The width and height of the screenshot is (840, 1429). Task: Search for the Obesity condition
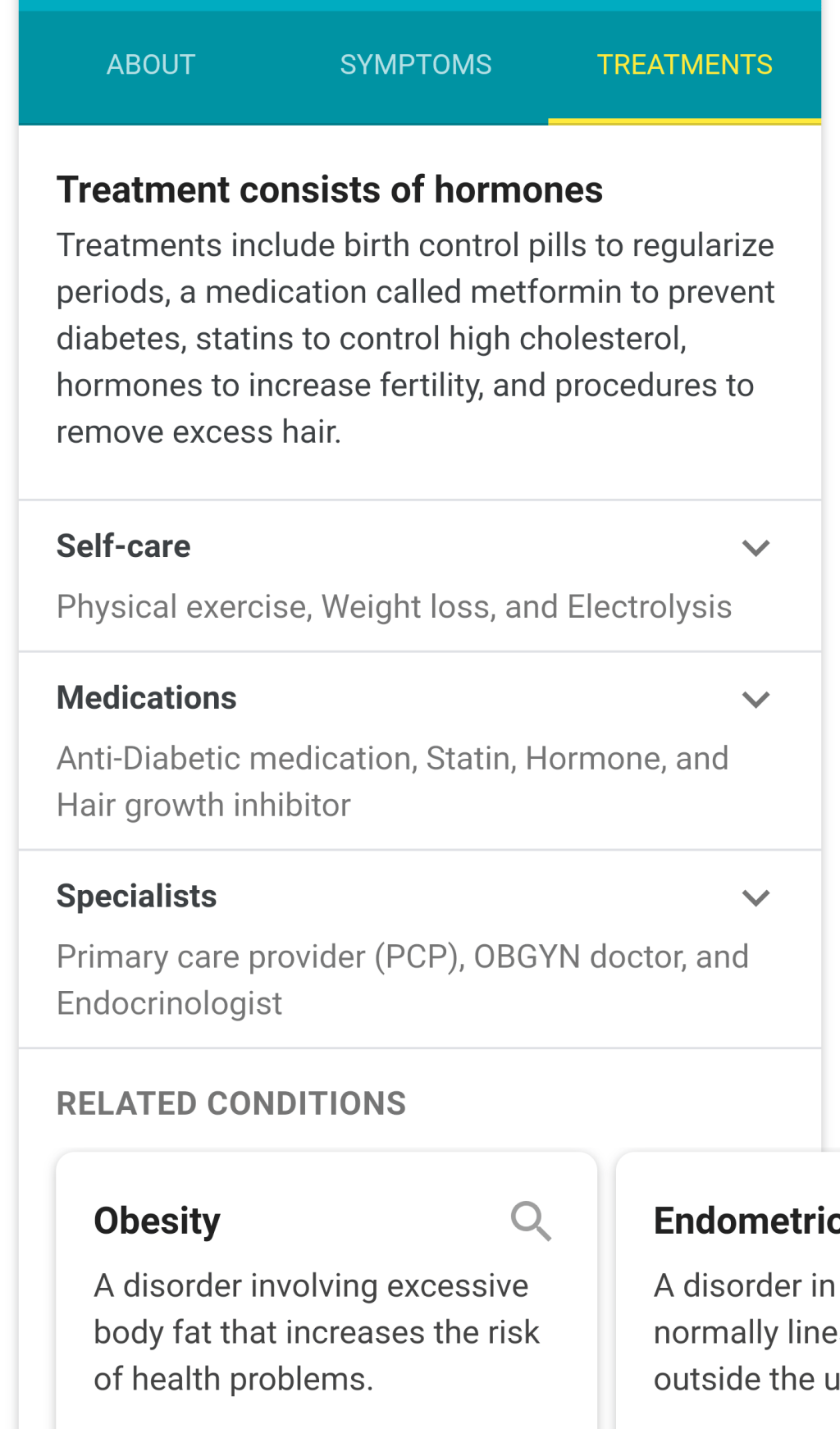[x=531, y=1221]
